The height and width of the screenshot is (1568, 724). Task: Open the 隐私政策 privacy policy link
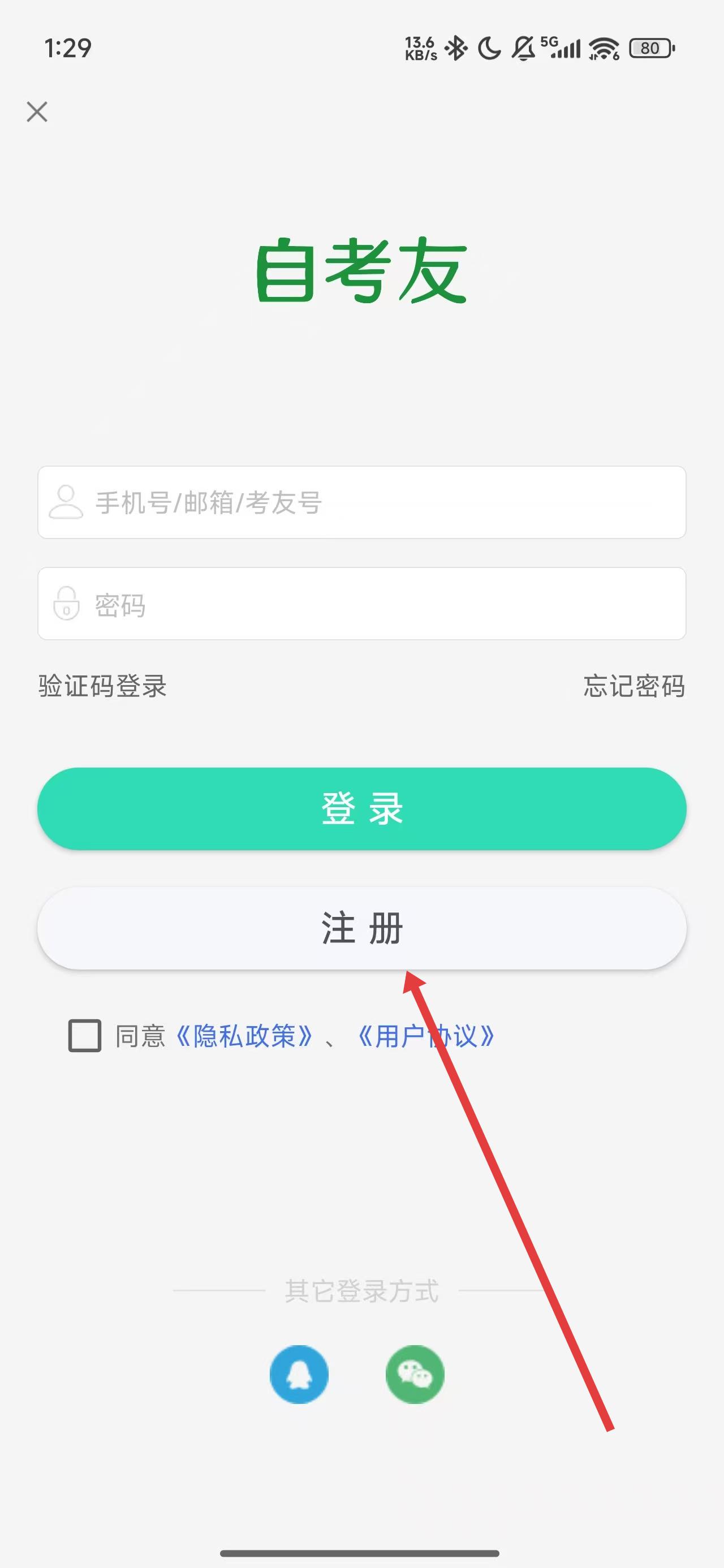(244, 1036)
